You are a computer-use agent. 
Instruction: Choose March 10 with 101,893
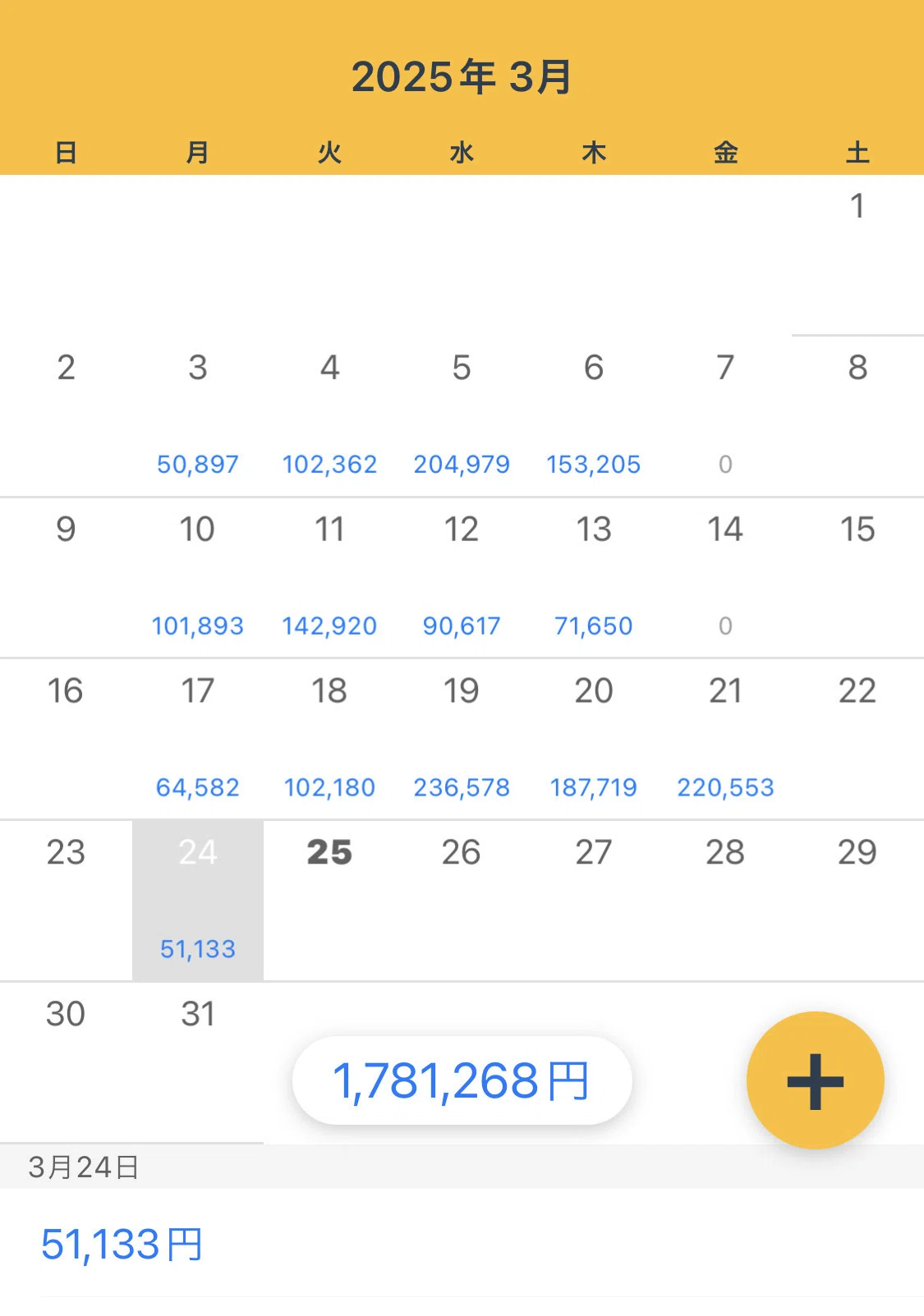click(x=198, y=578)
